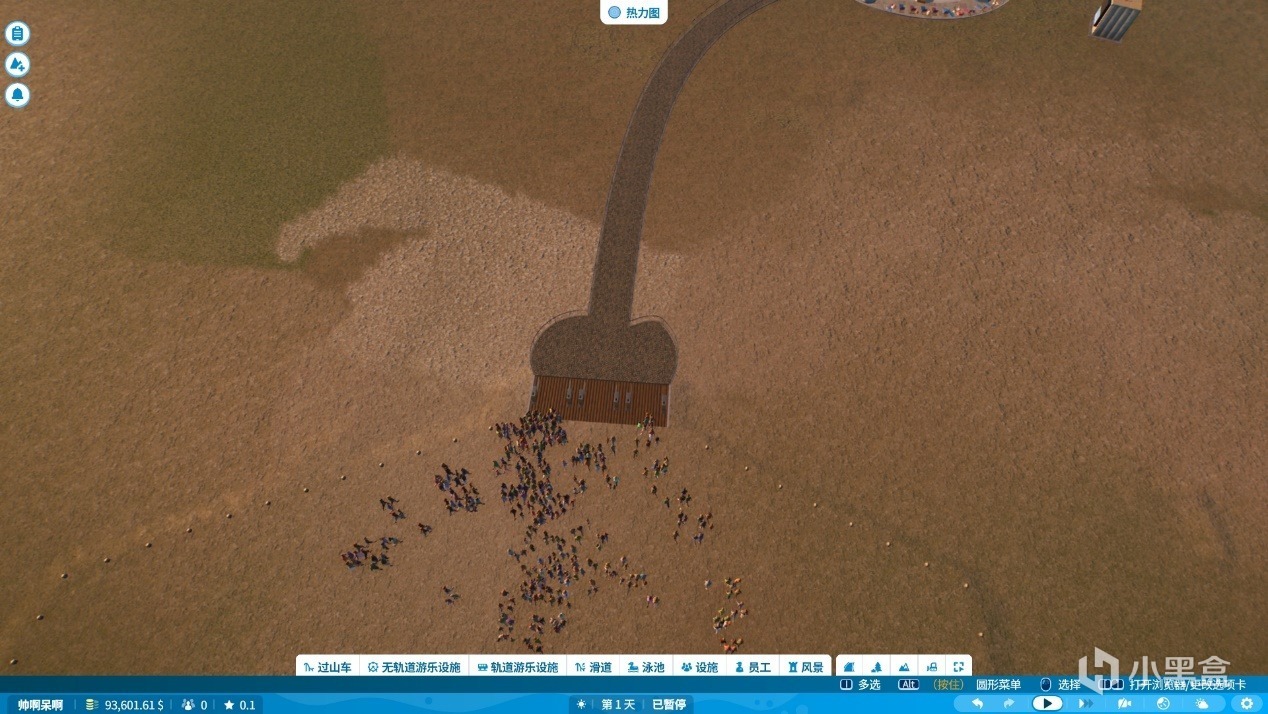Toggle the 热力图 heatmap option
This screenshot has width=1268, height=714.
click(633, 13)
